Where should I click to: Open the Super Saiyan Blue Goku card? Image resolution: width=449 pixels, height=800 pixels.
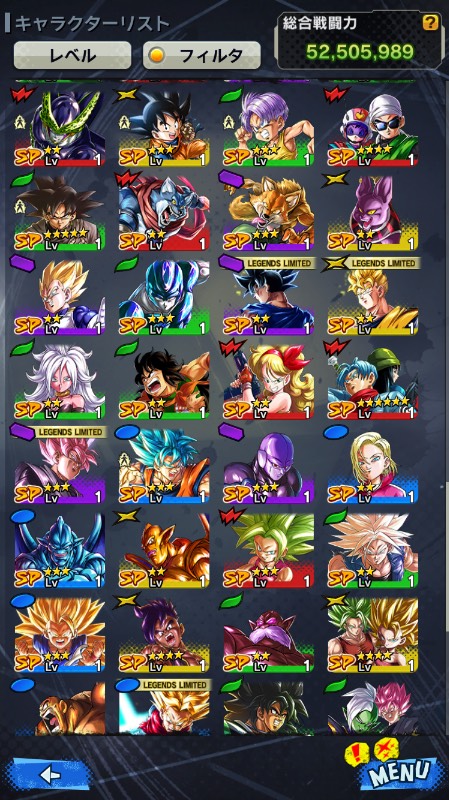pyautogui.click(x=164, y=465)
